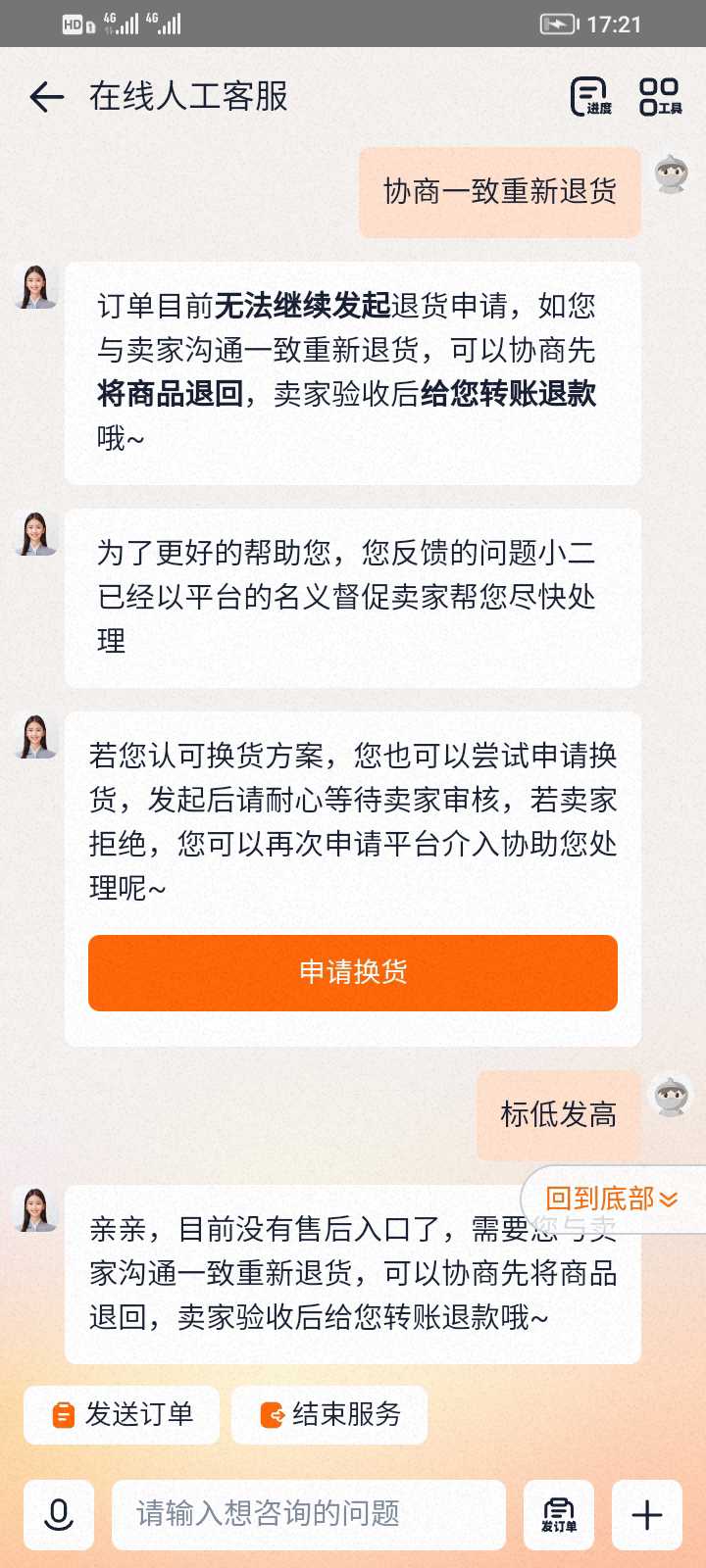Activate the voice input microphone
Screen dimensions: 706x1568
(59, 1515)
